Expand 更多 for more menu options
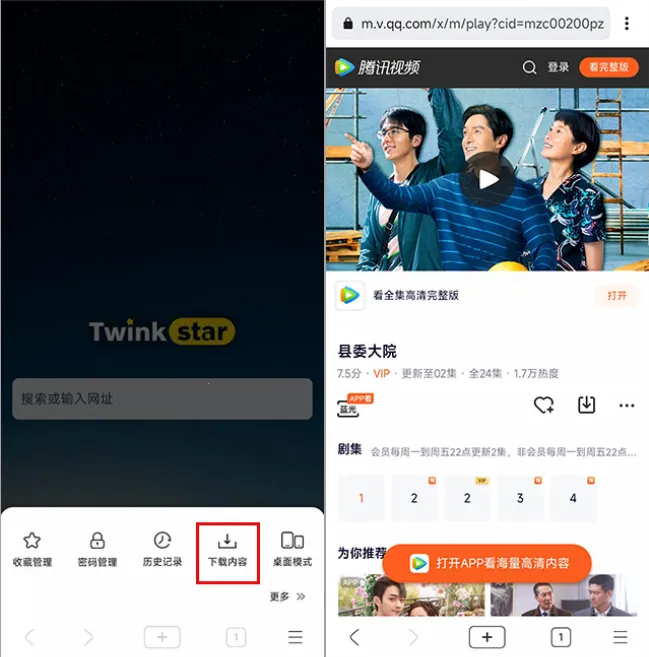 coord(286,597)
